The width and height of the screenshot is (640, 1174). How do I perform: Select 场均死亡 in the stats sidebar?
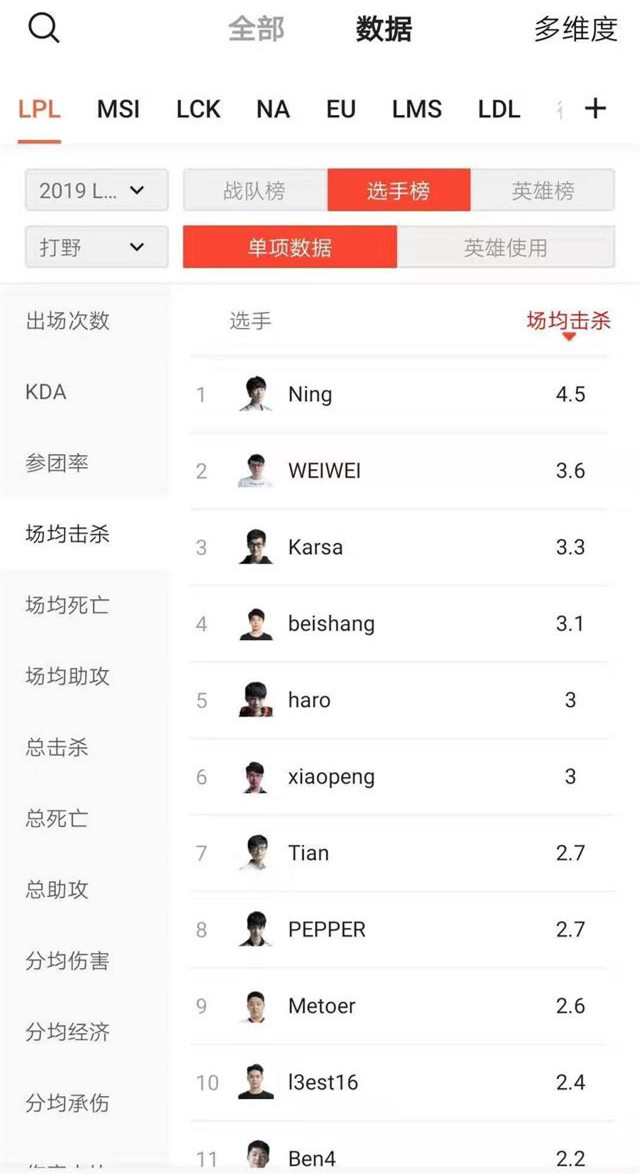[x=67, y=605]
